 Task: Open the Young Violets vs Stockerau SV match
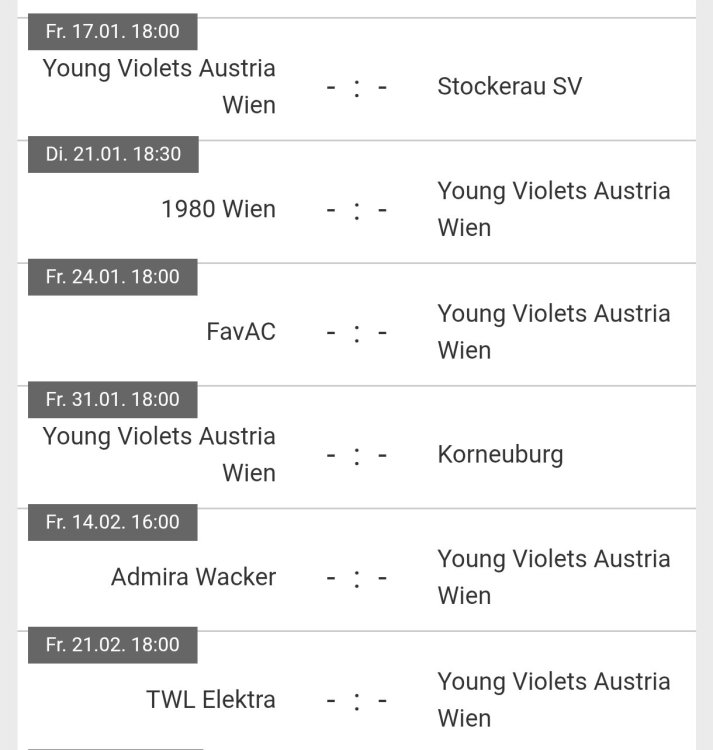coord(356,87)
